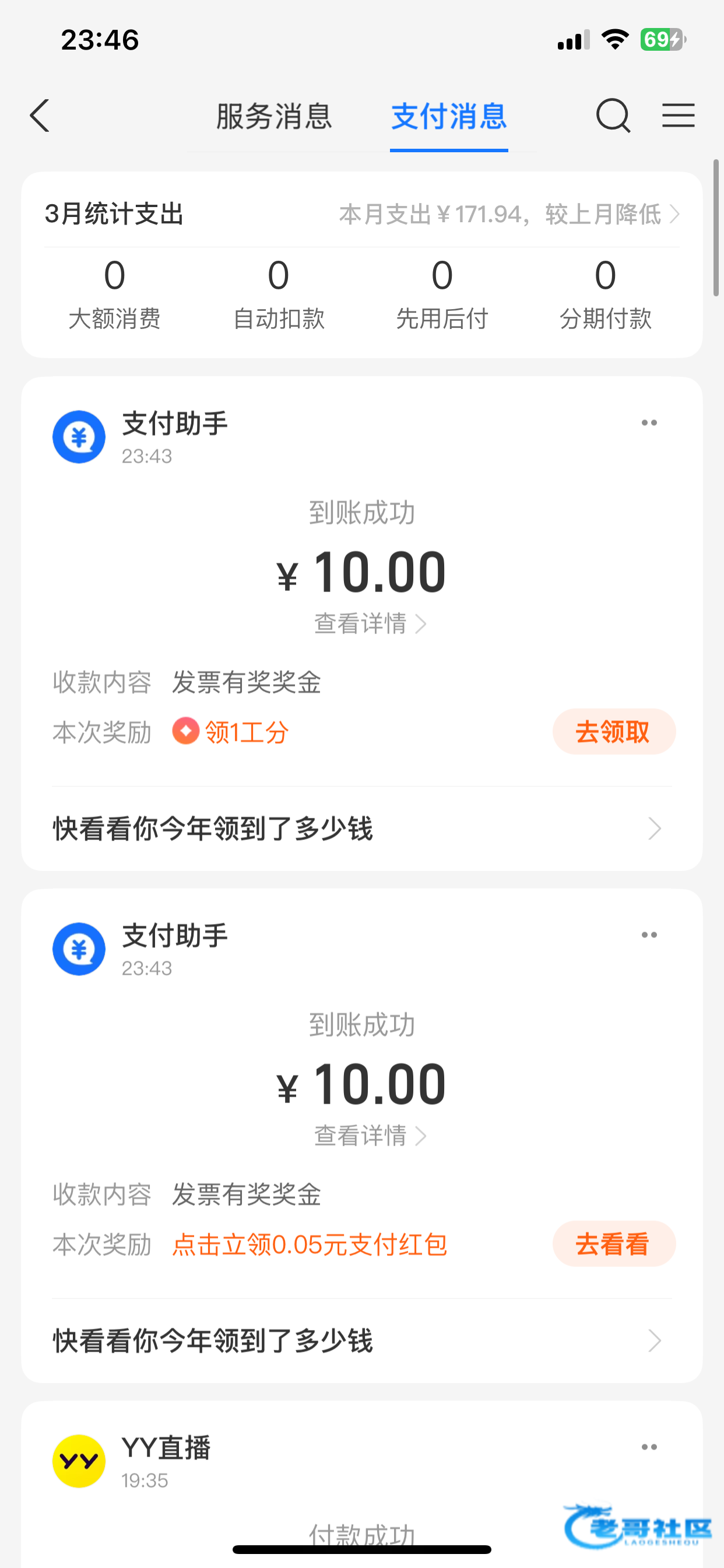Tap the 去领取 button
Screen dimensions: 724x1568
click(613, 731)
